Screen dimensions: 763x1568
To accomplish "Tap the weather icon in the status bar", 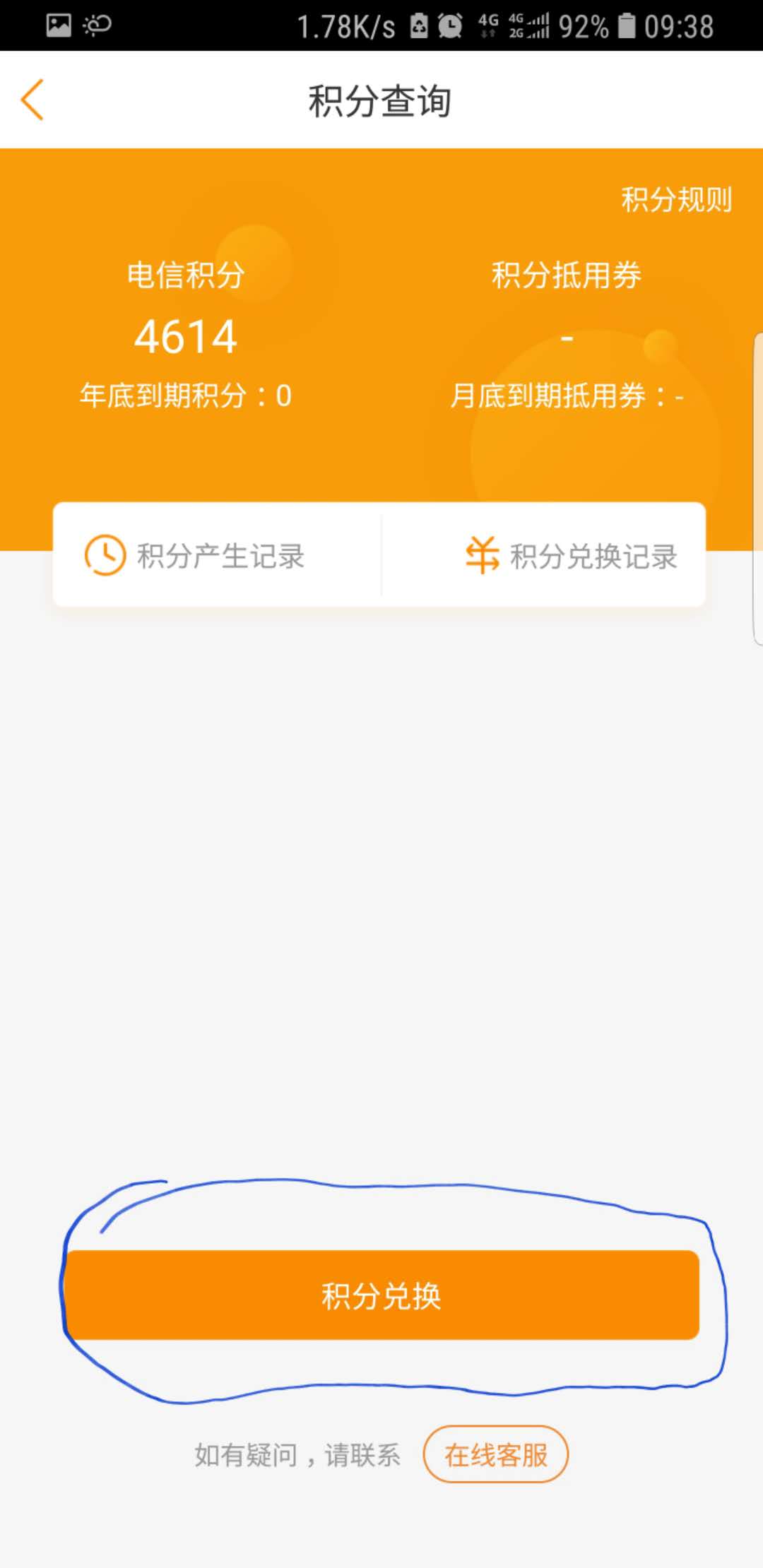I will (97, 24).
